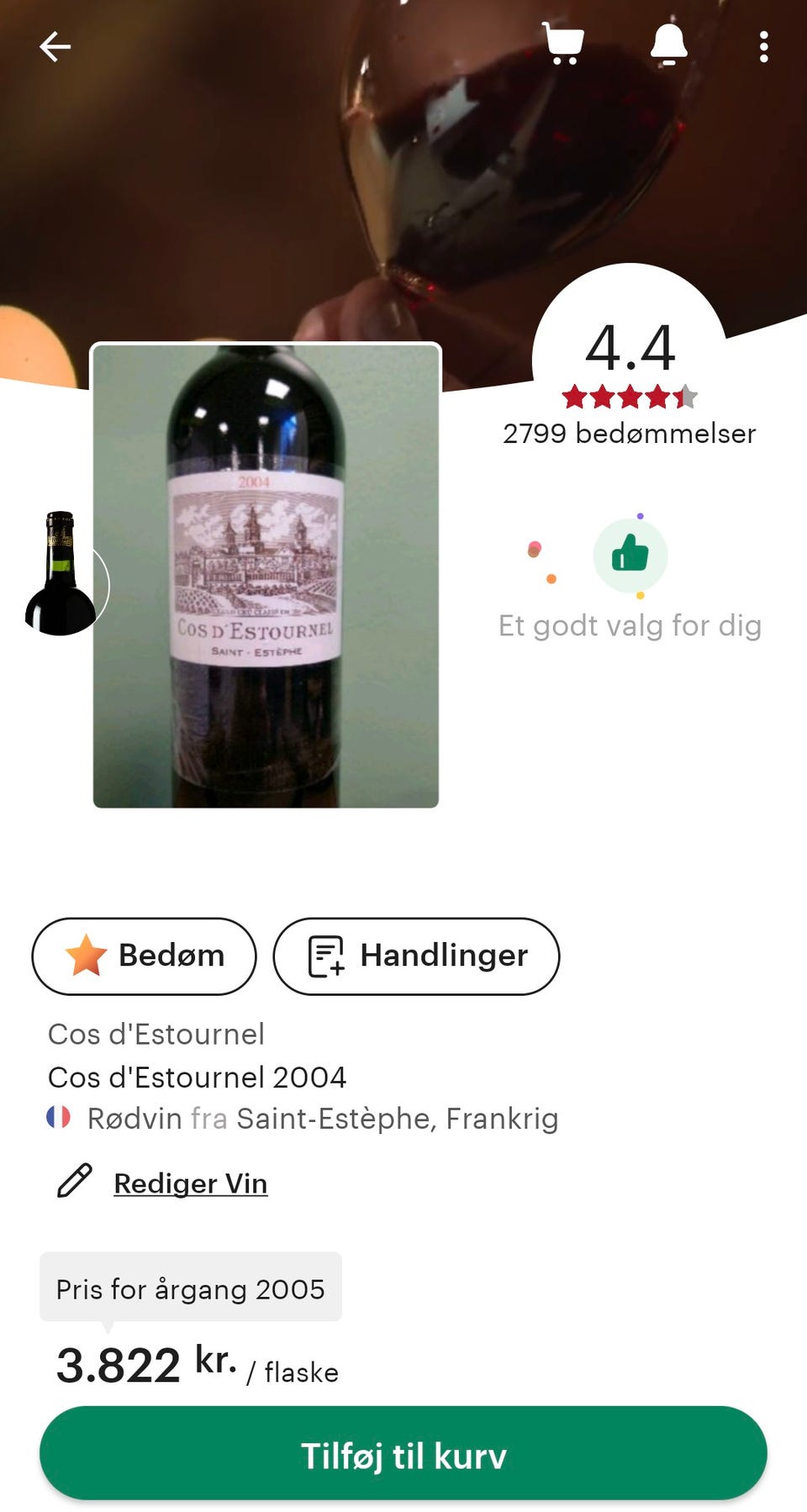This screenshot has width=807, height=1512.
Task: Tap the star icon inside the Bedøm button
Action: pos(87,956)
